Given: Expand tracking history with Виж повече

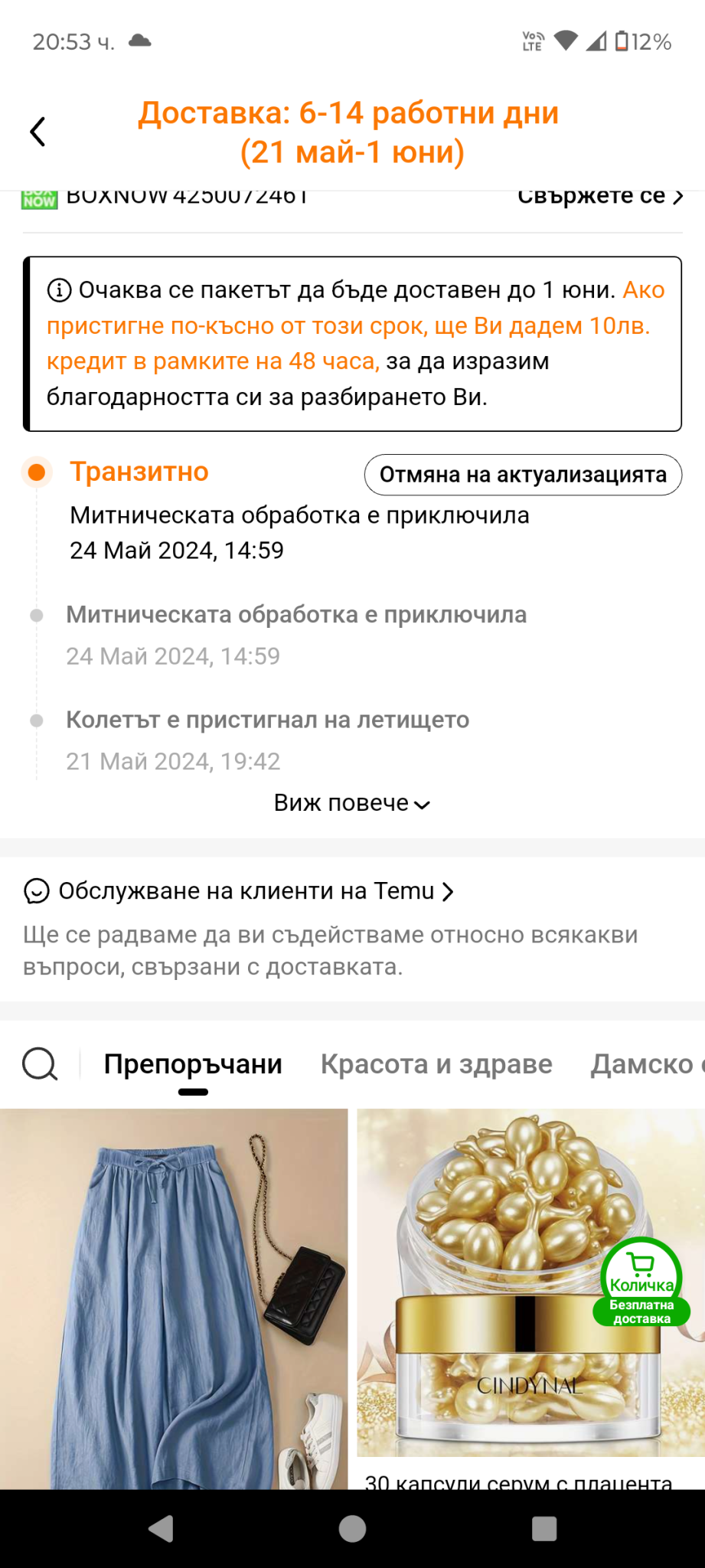Looking at the screenshot, I should [352, 803].
